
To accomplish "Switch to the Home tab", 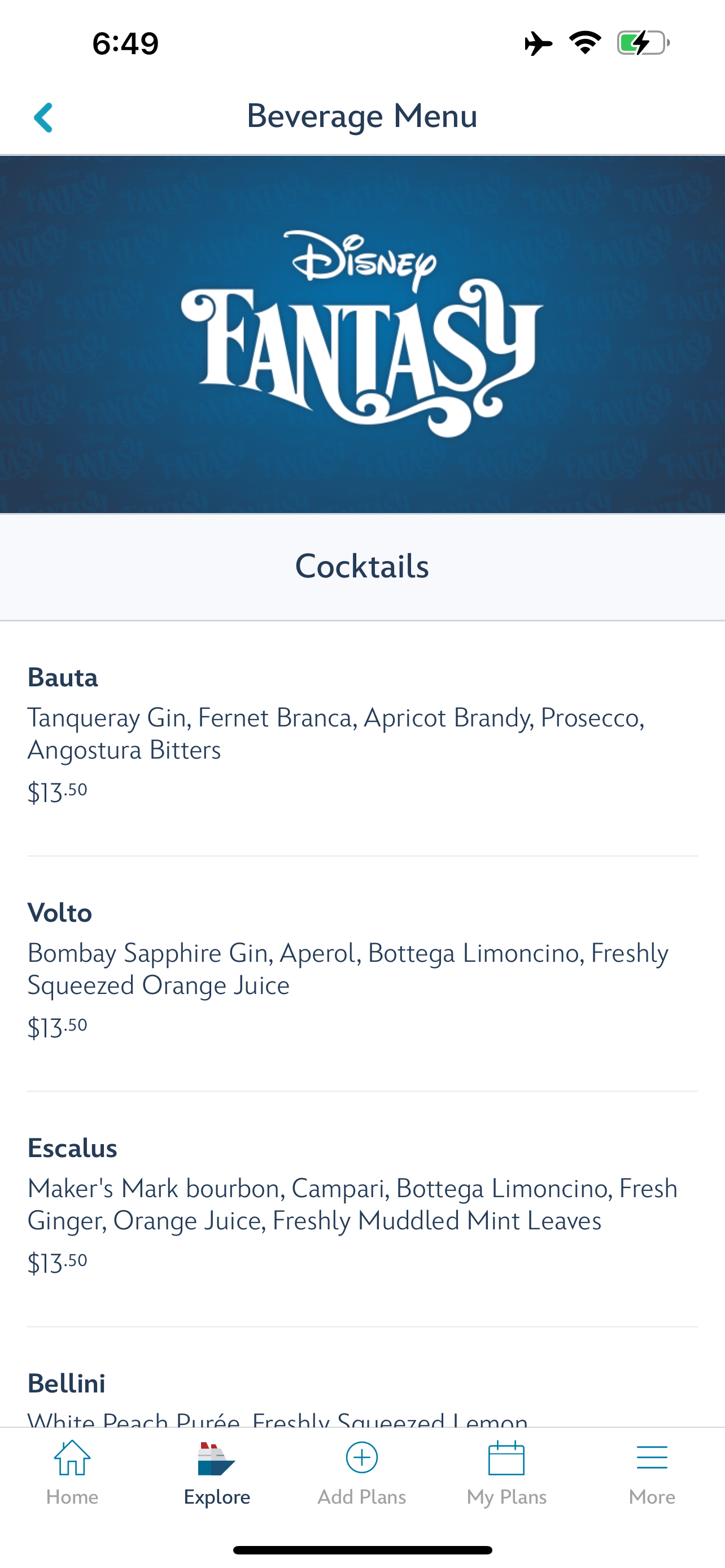I will click(x=72, y=1473).
